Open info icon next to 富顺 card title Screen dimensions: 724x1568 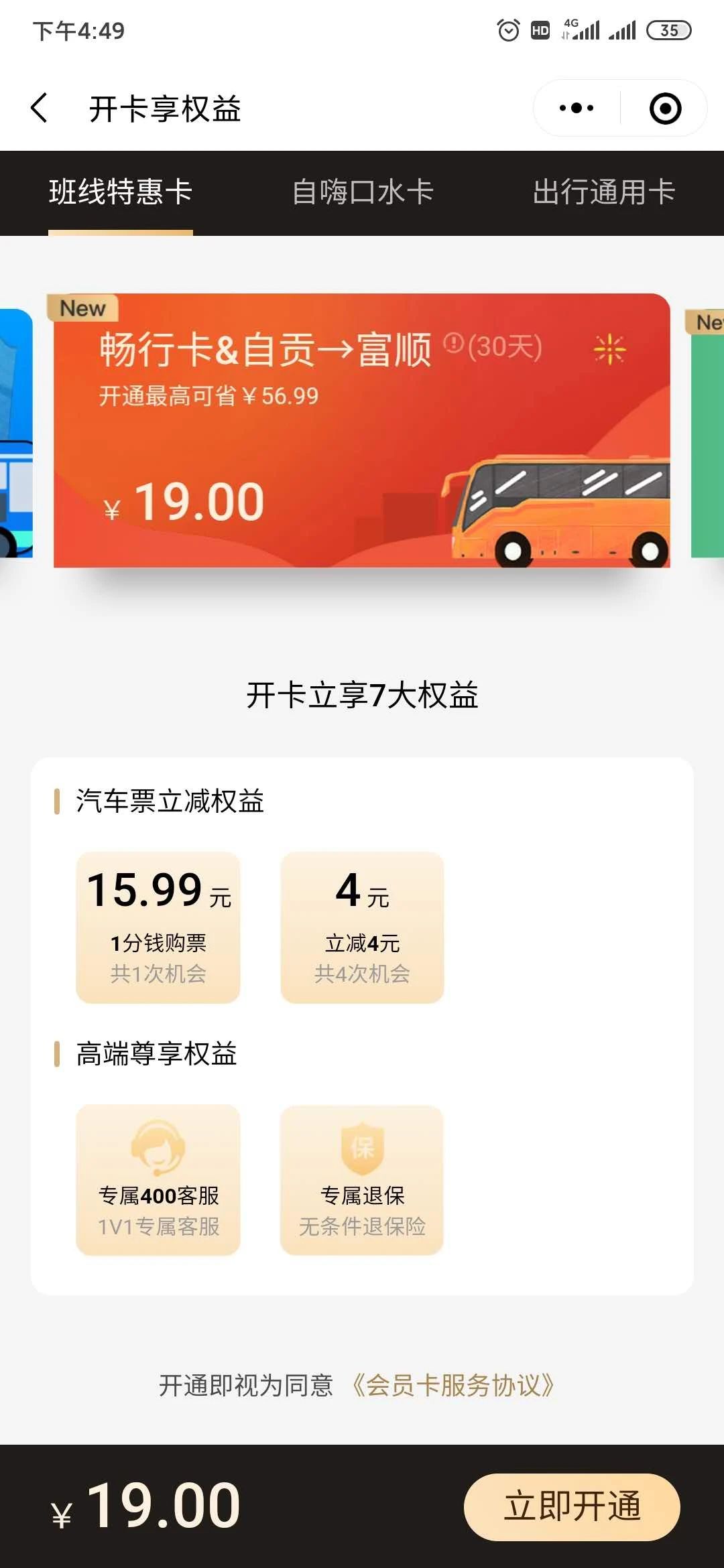click(454, 344)
